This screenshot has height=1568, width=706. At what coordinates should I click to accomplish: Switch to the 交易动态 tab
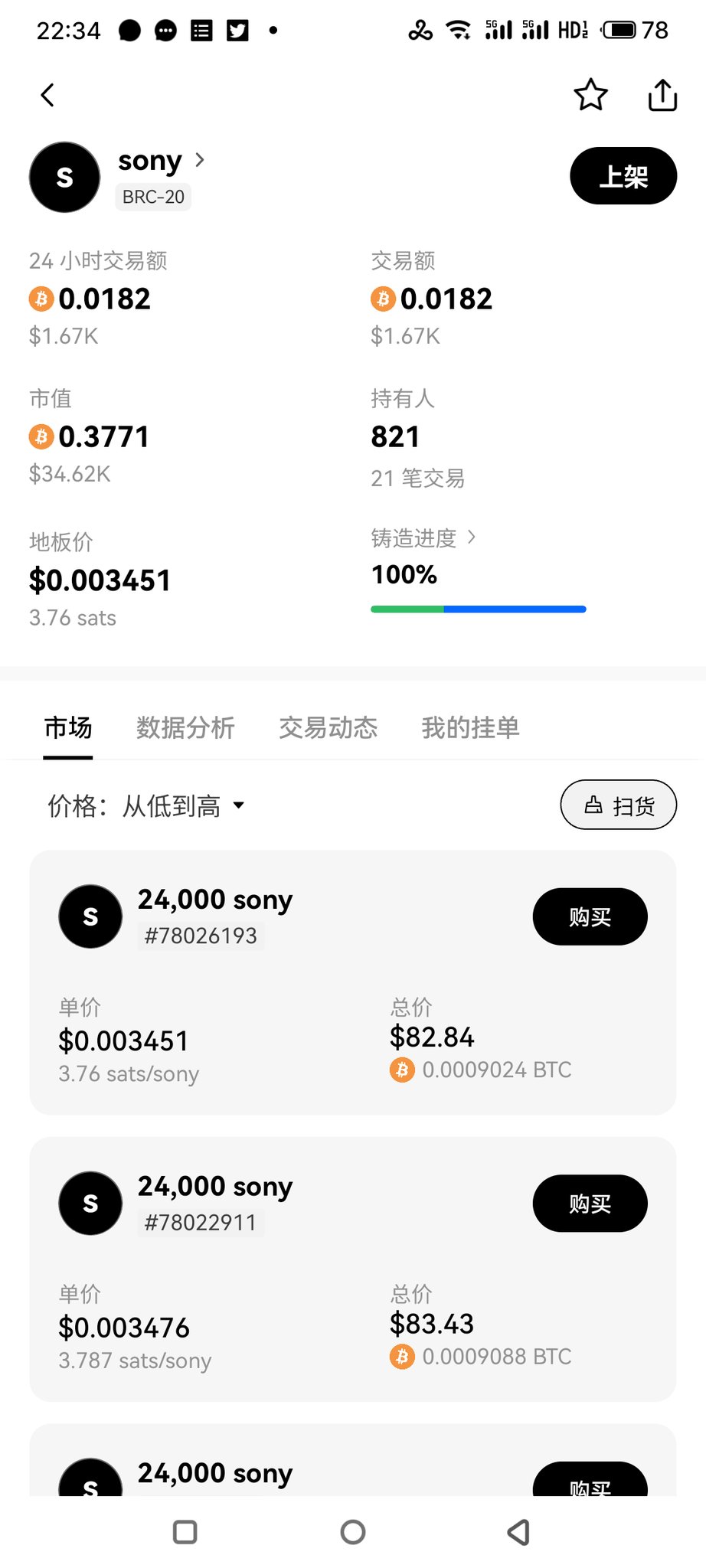pyautogui.click(x=328, y=727)
